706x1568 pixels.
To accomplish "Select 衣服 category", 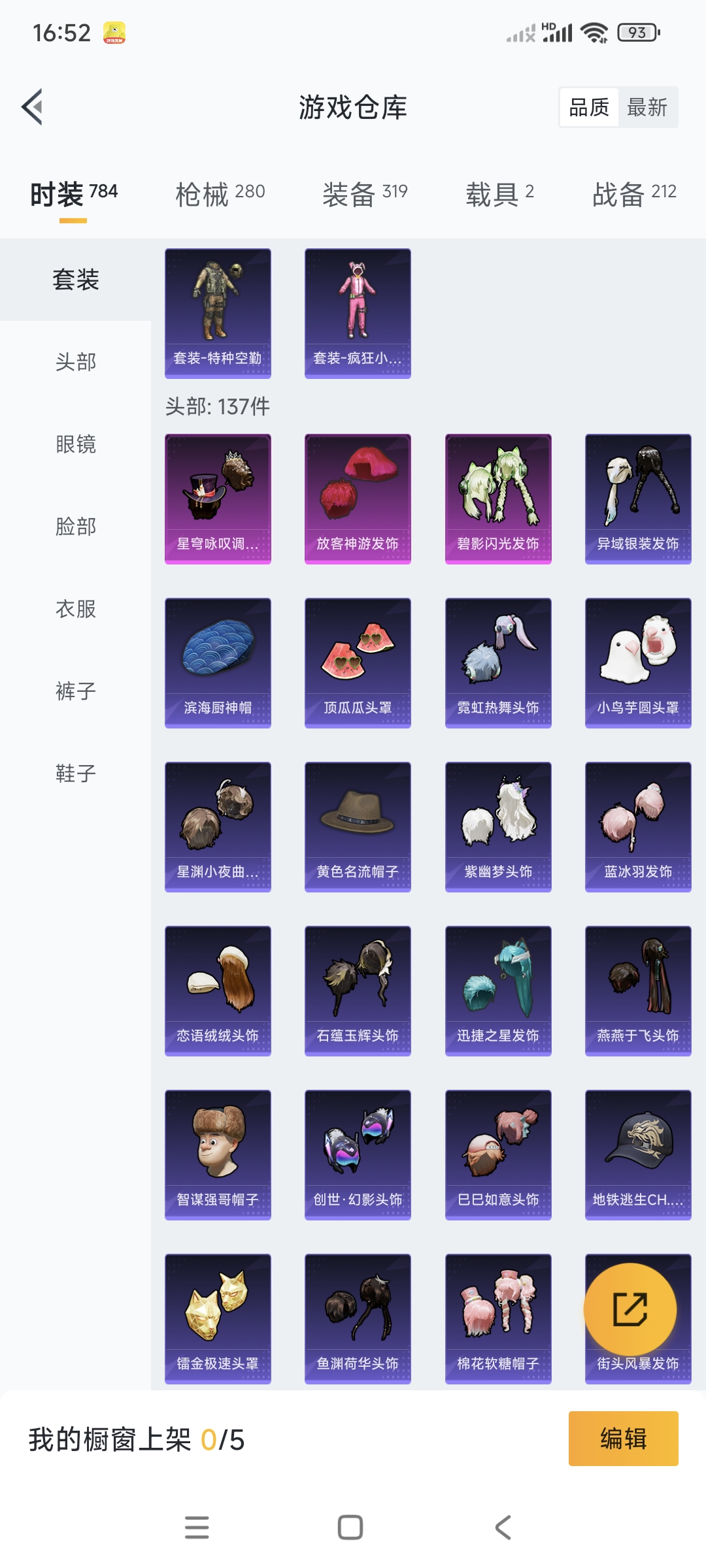I will [x=76, y=609].
